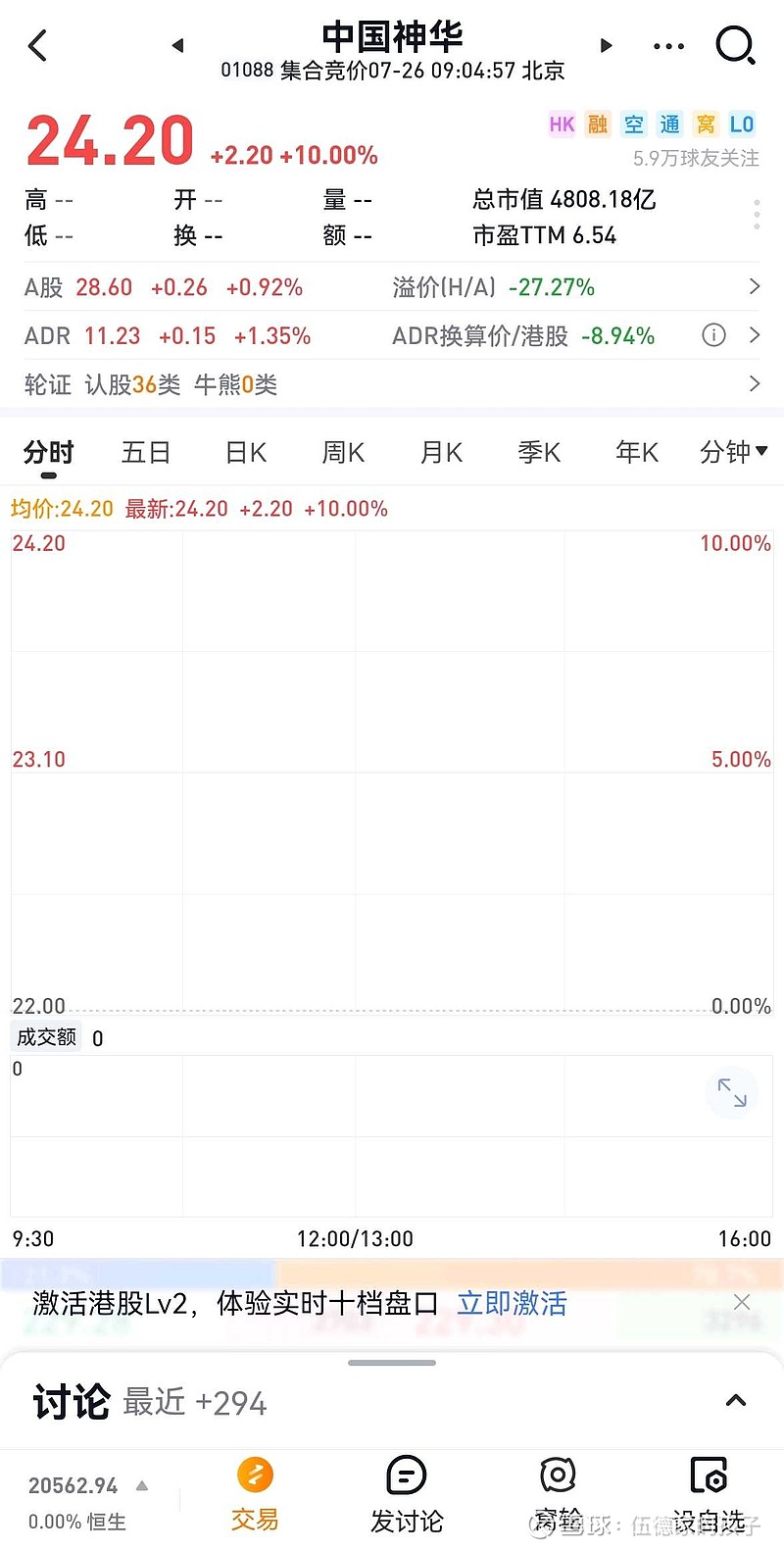This screenshot has width=784, height=1550.
Task: Expand the 讨论 discussion panel
Action: click(736, 1401)
